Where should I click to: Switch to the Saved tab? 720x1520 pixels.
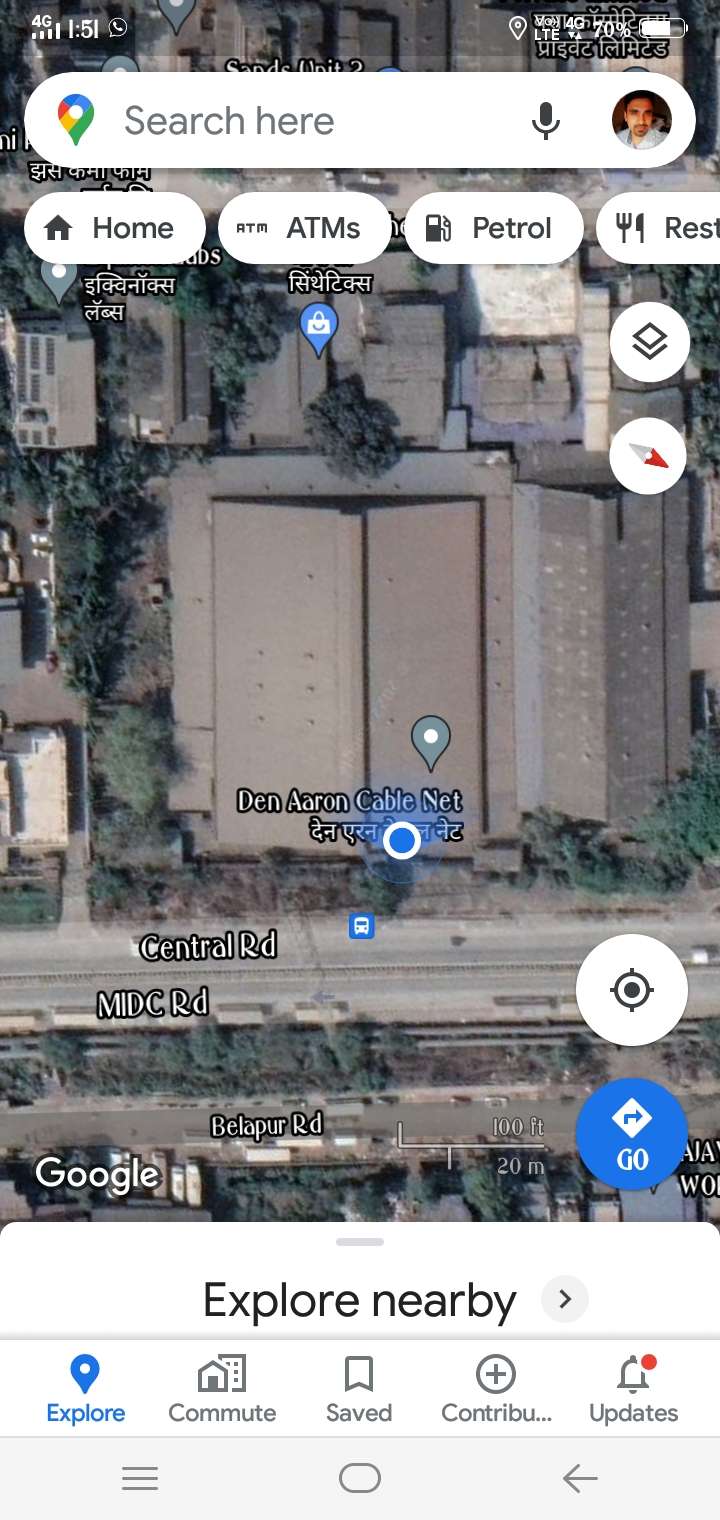pos(358,1389)
